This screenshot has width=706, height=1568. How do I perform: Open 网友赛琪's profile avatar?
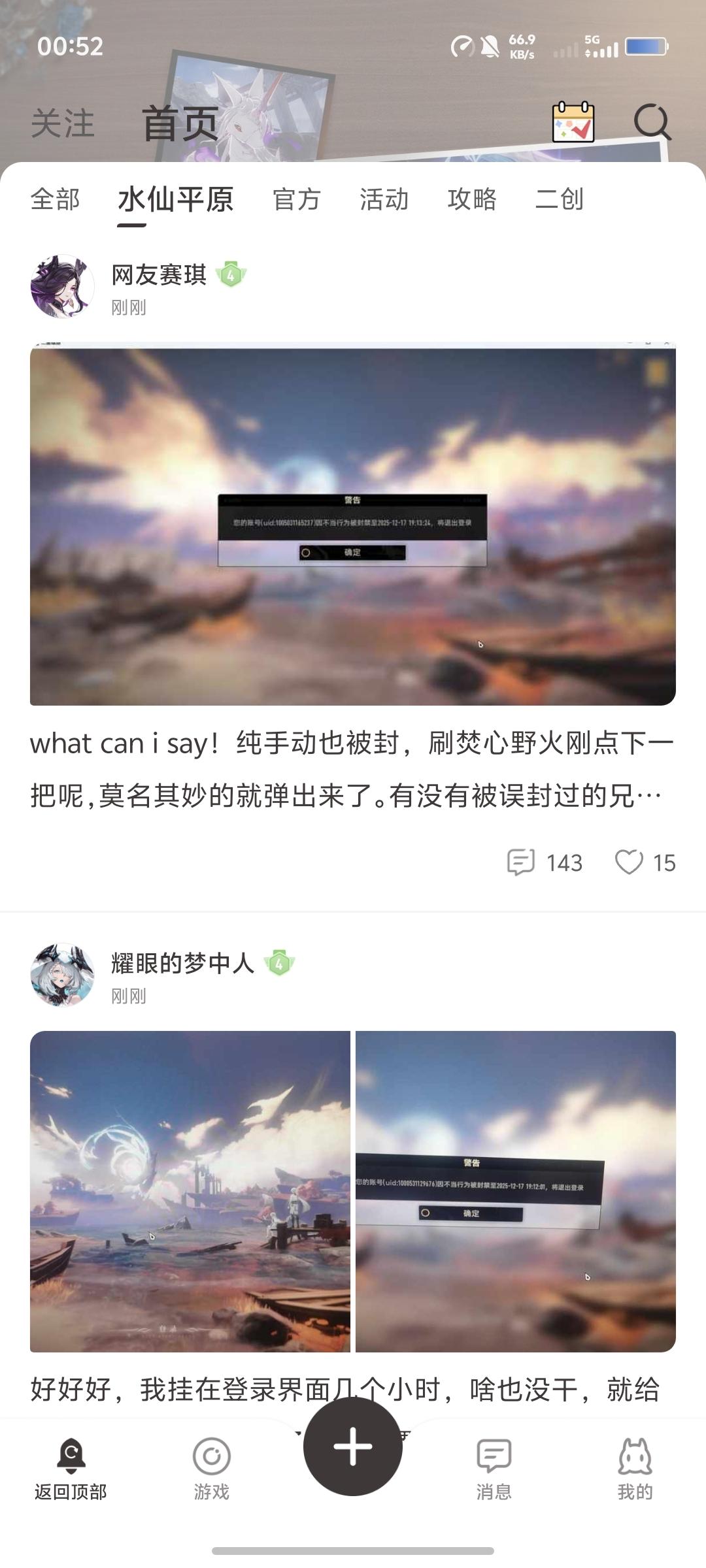click(x=63, y=287)
